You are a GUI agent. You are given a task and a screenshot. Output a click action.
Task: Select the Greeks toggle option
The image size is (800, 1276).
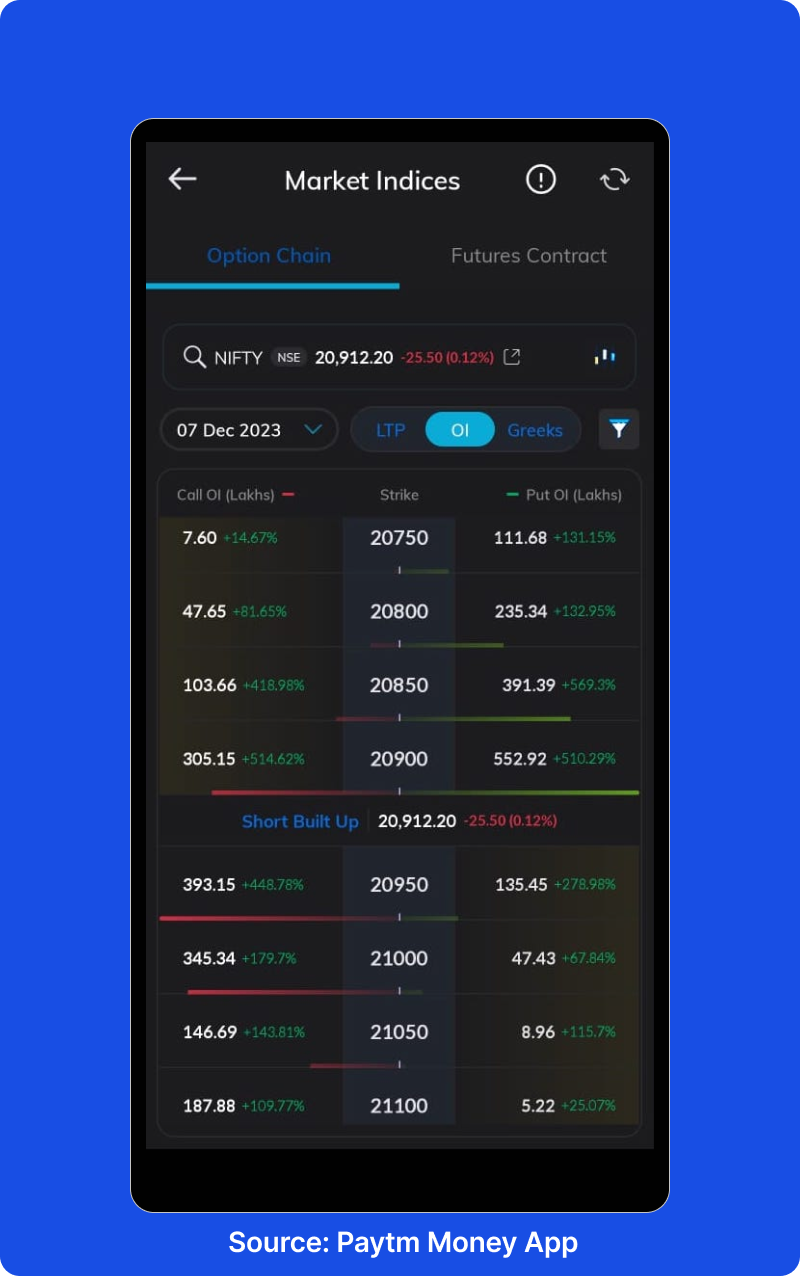click(535, 429)
